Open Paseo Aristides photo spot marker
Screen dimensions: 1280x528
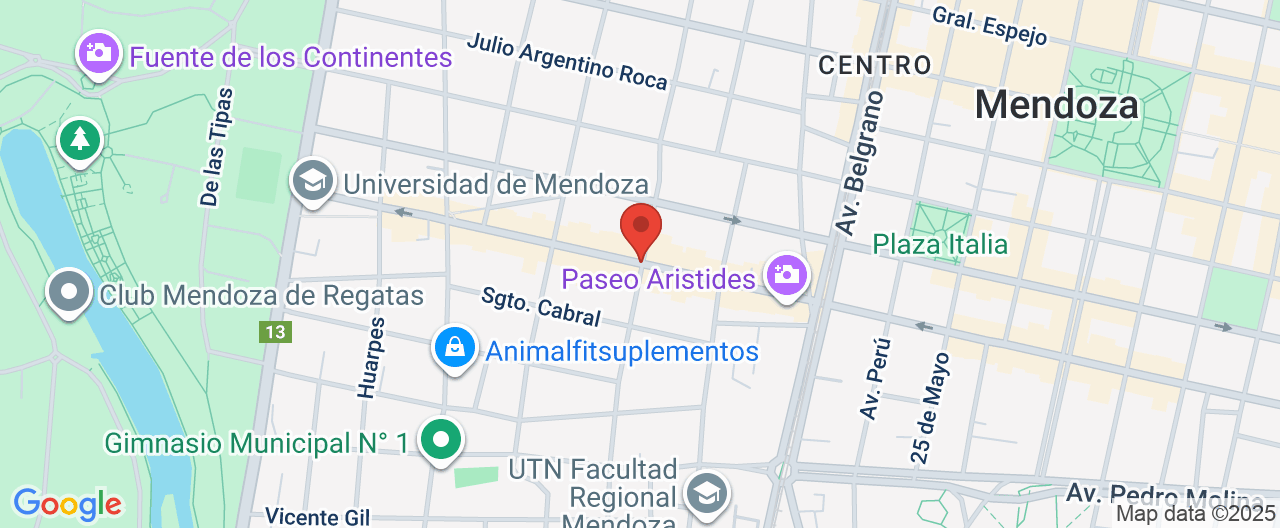point(787,274)
